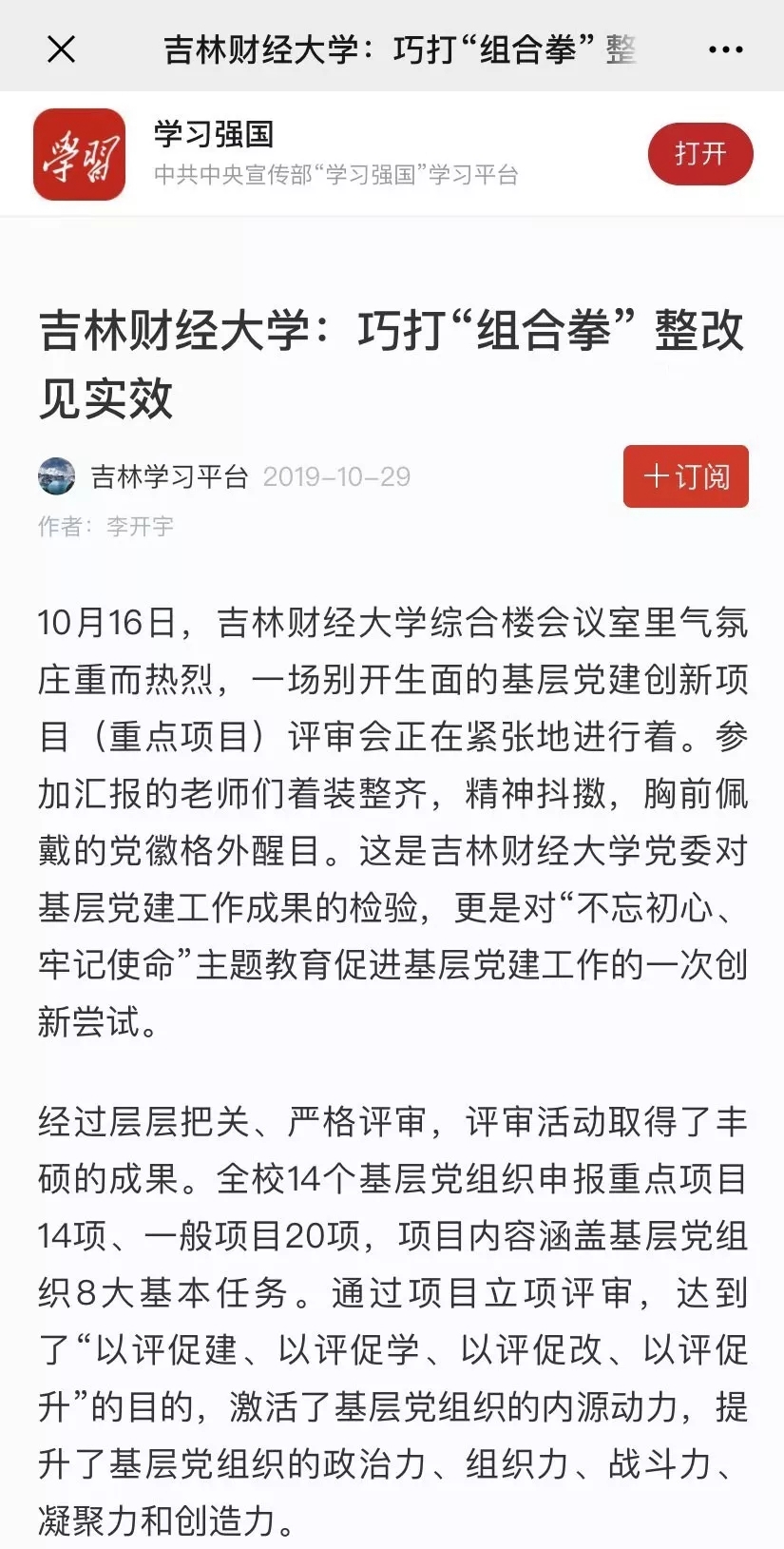Close the article page
The width and height of the screenshot is (784, 1549).
pos(61,48)
